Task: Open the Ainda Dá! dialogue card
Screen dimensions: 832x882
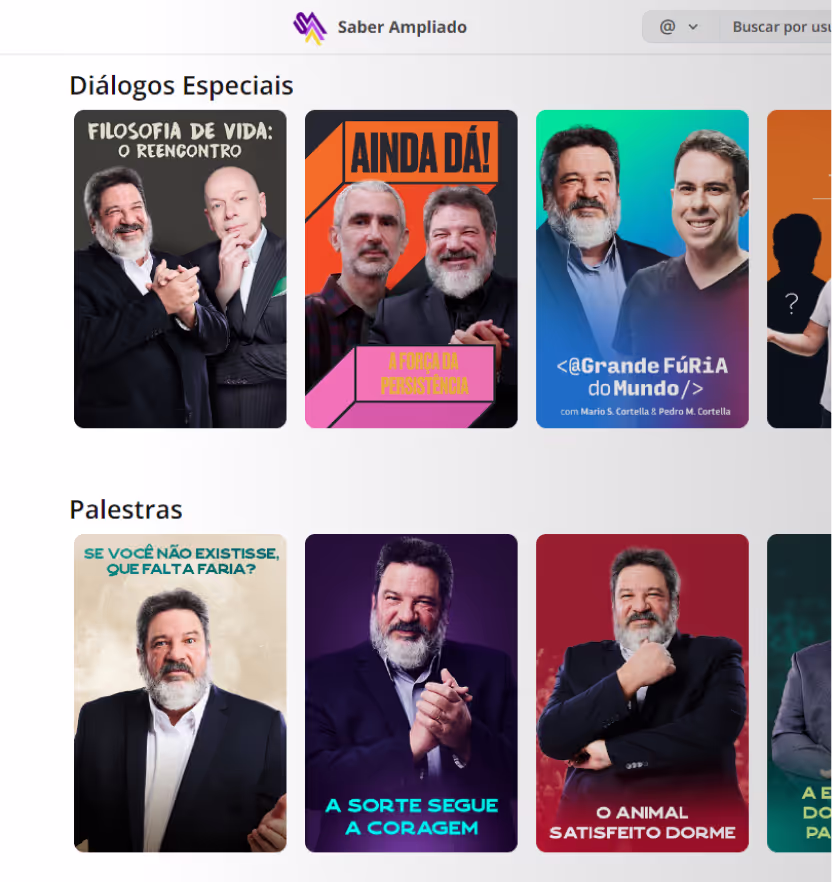Action: [411, 269]
